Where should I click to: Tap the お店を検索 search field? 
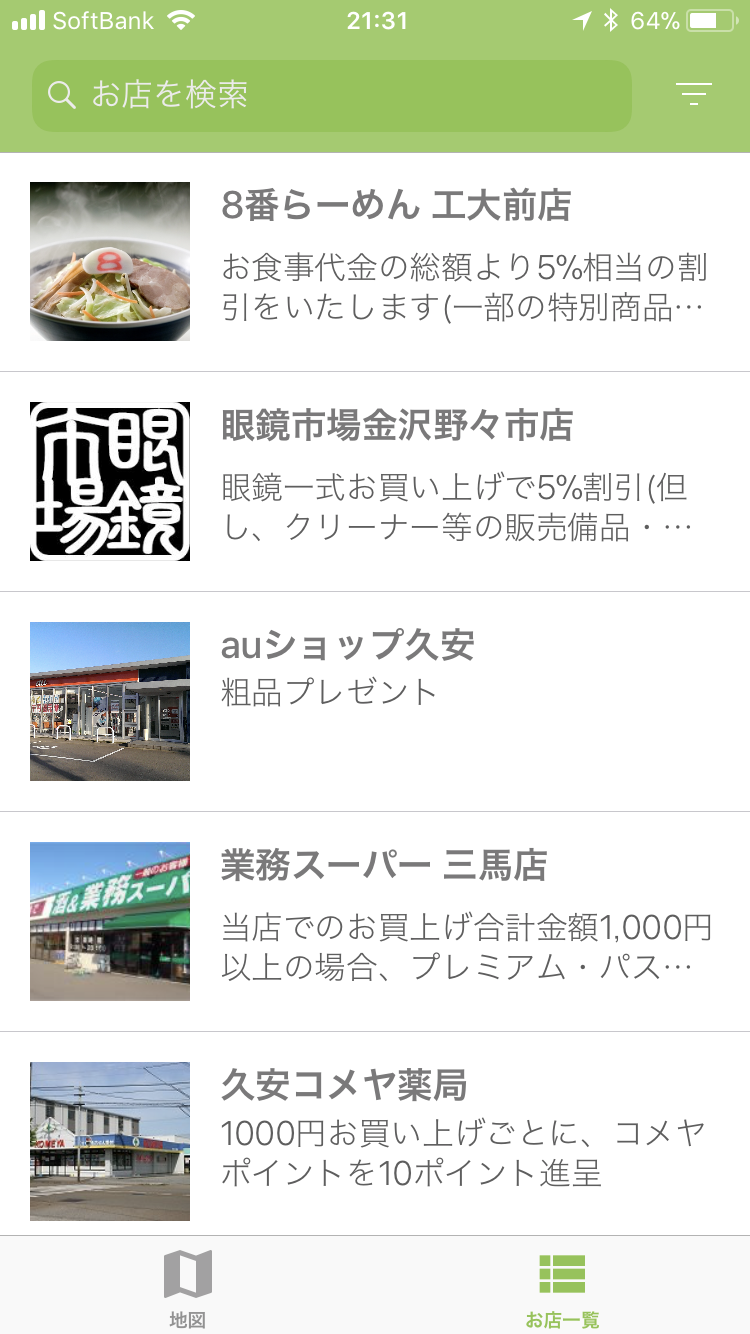tap(332, 96)
